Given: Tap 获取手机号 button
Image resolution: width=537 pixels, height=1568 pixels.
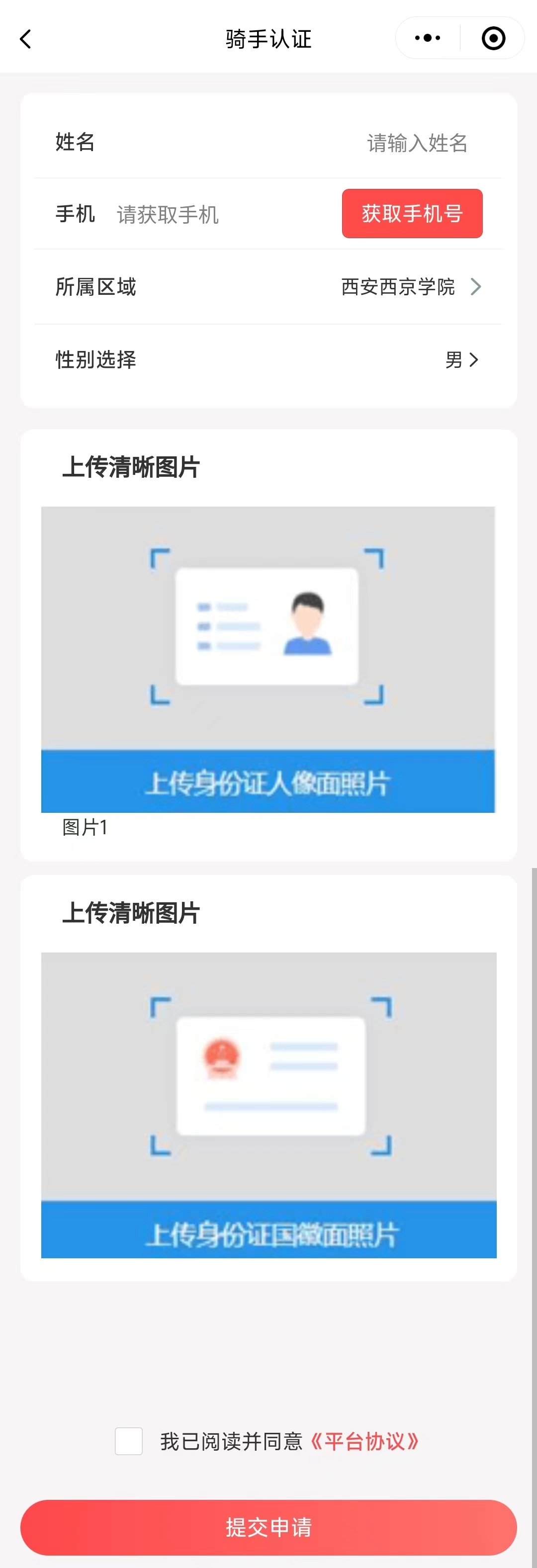Looking at the screenshot, I should tap(412, 214).
